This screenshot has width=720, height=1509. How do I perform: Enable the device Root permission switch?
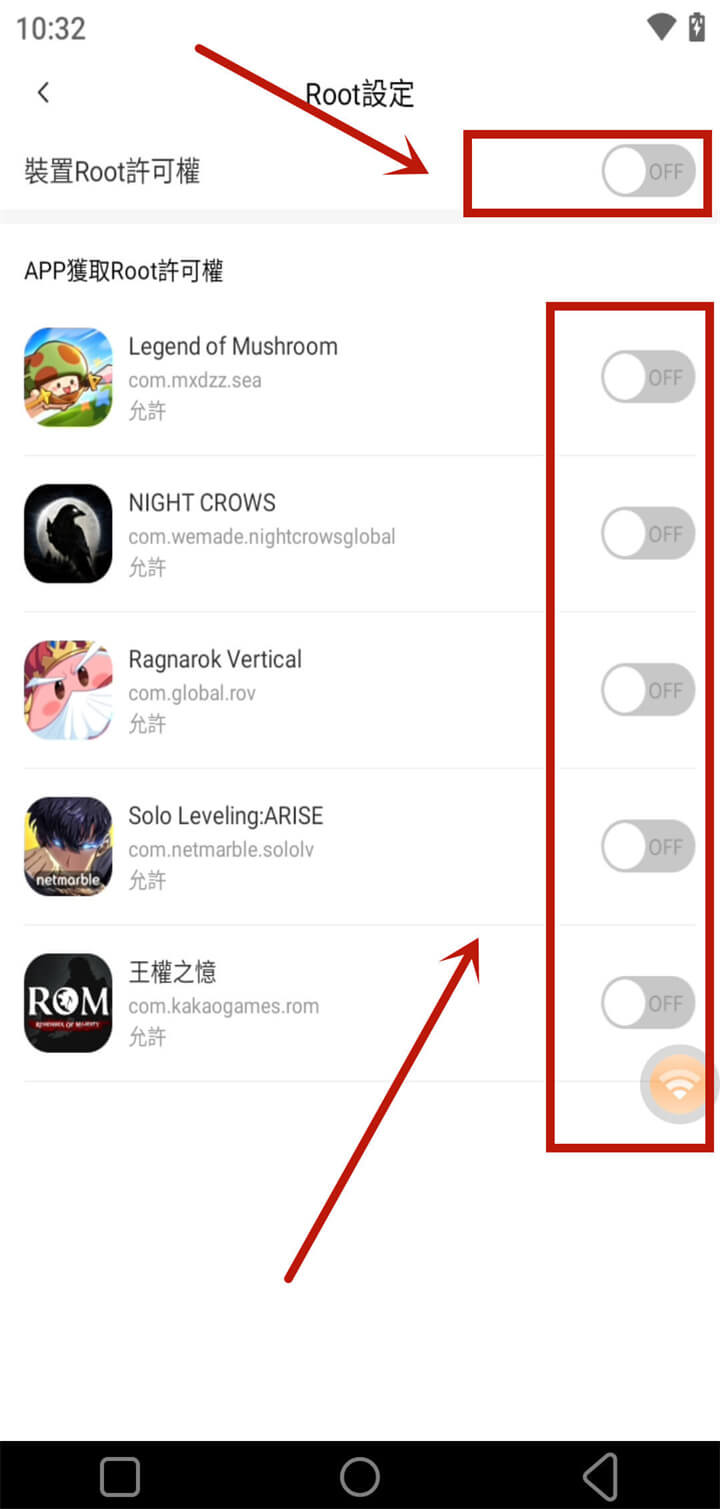pyautogui.click(x=648, y=172)
